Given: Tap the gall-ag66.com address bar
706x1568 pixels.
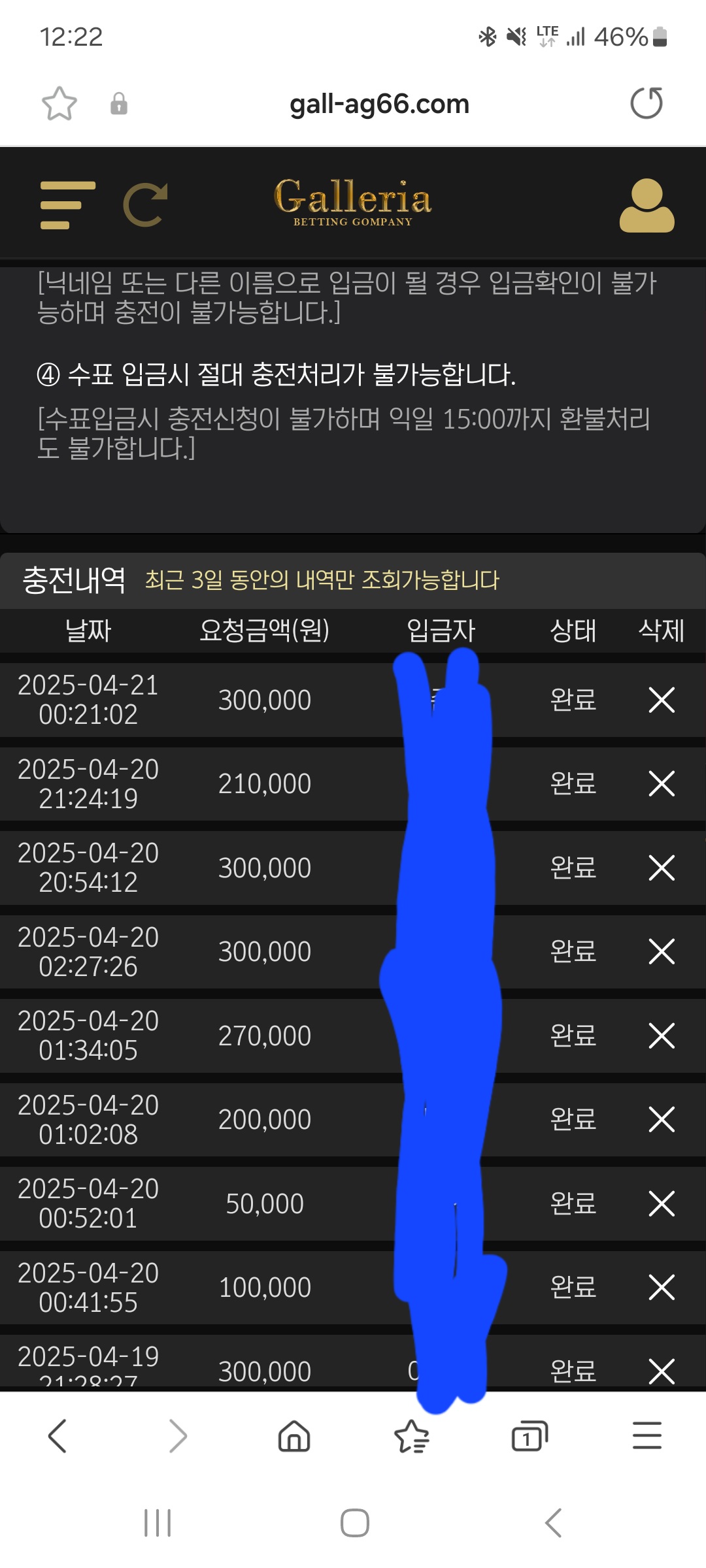Looking at the screenshot, I should click(x=379, y=104).
